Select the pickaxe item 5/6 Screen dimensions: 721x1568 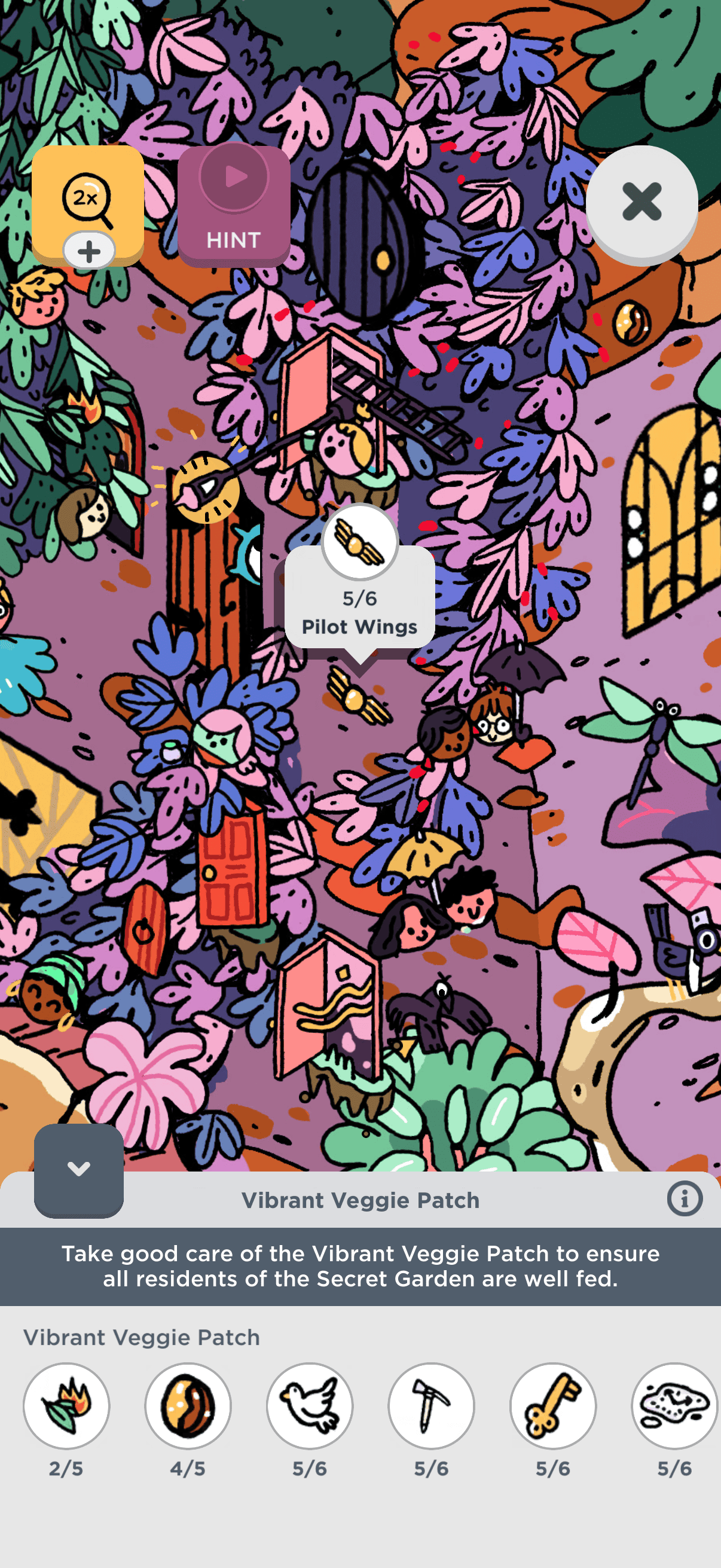pyautogui.click(x=432, y=1405)
